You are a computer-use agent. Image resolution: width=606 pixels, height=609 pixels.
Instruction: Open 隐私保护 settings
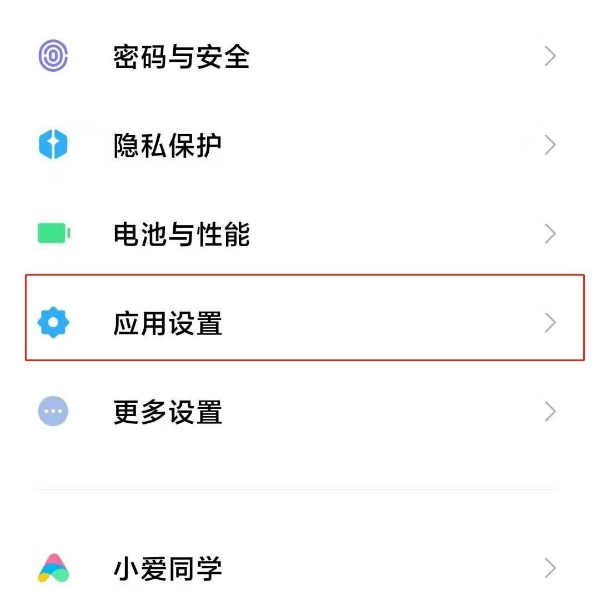pos(167,146)
